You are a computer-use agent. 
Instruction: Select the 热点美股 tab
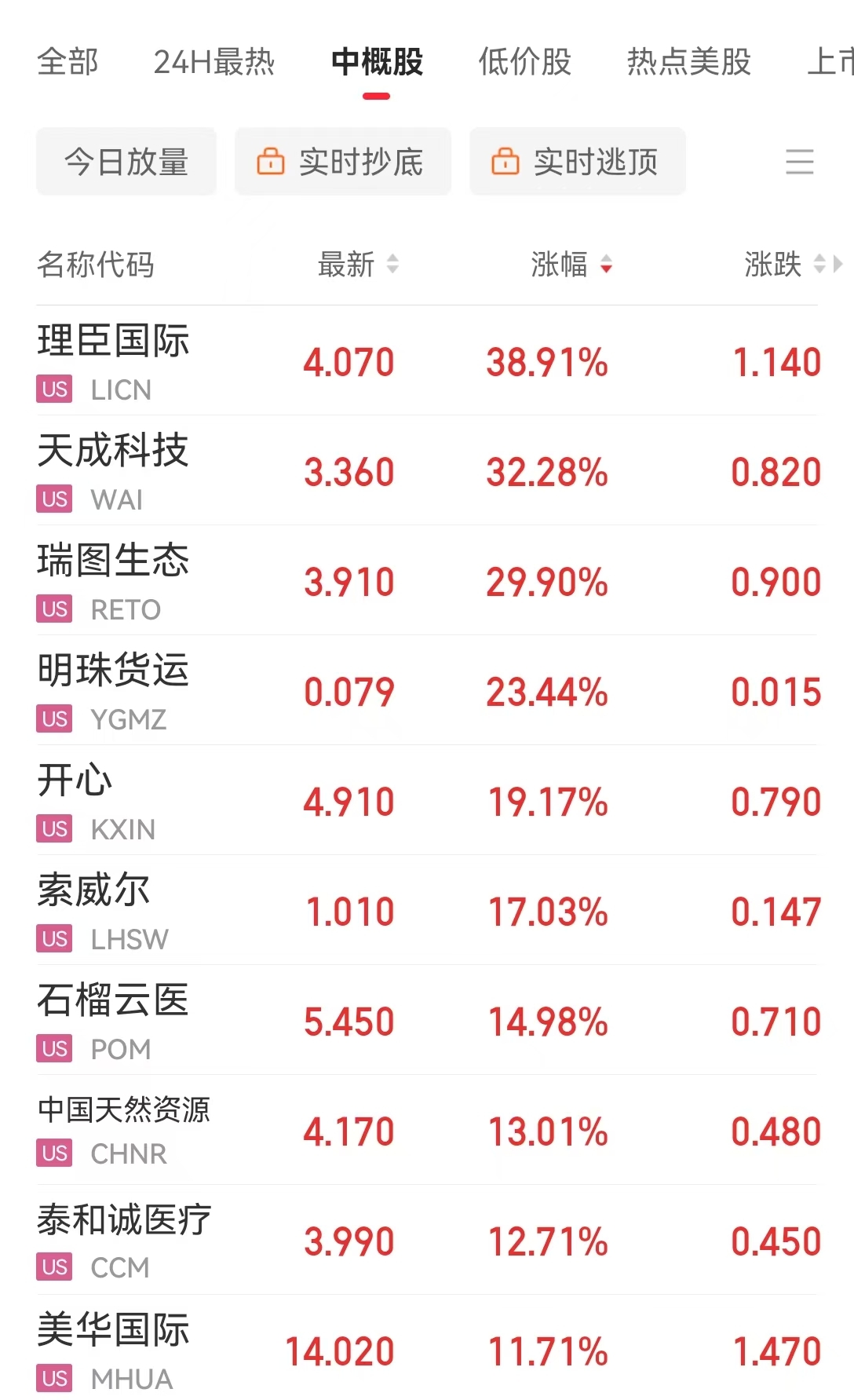pyautogui.click(x=688, y=61)
